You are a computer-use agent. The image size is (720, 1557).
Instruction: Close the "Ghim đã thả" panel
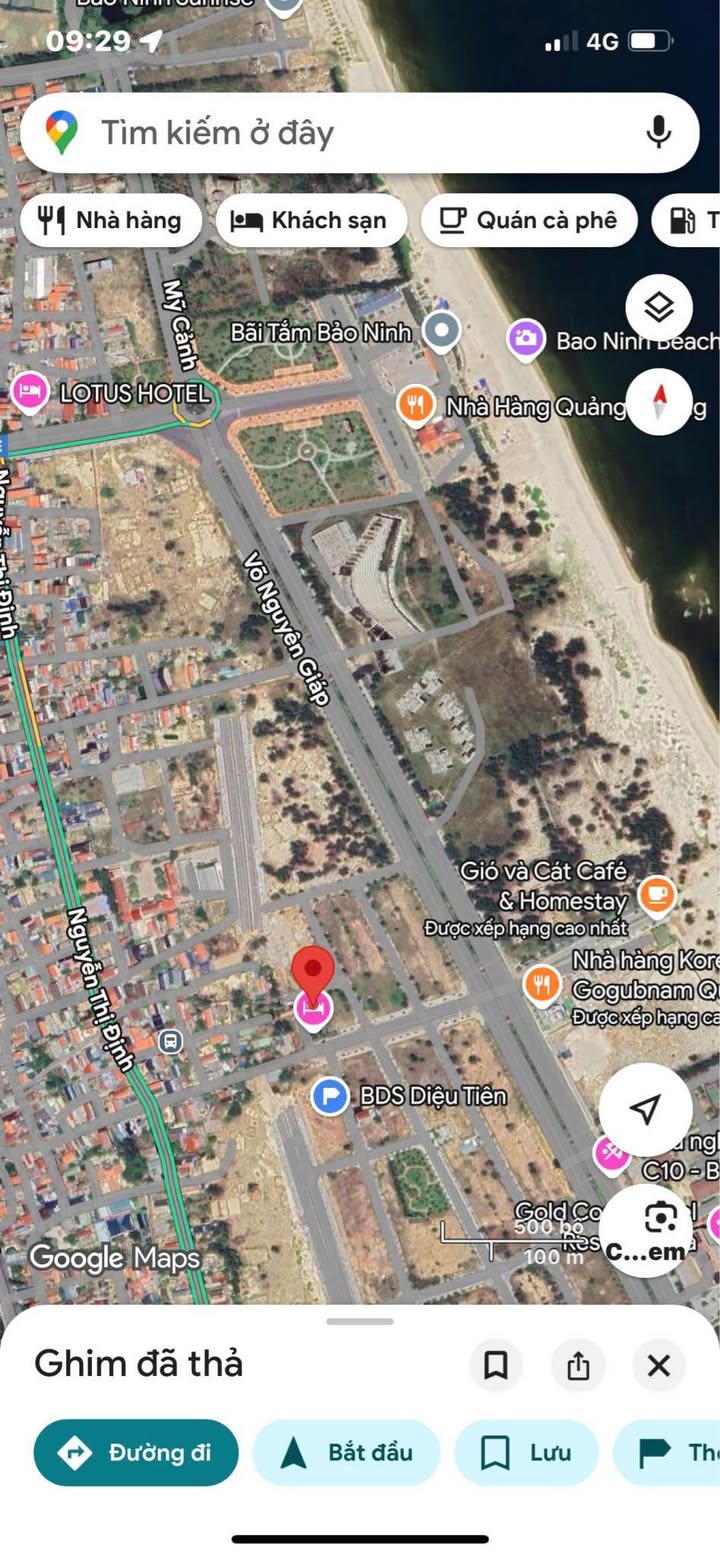[x=659, y=1365]
